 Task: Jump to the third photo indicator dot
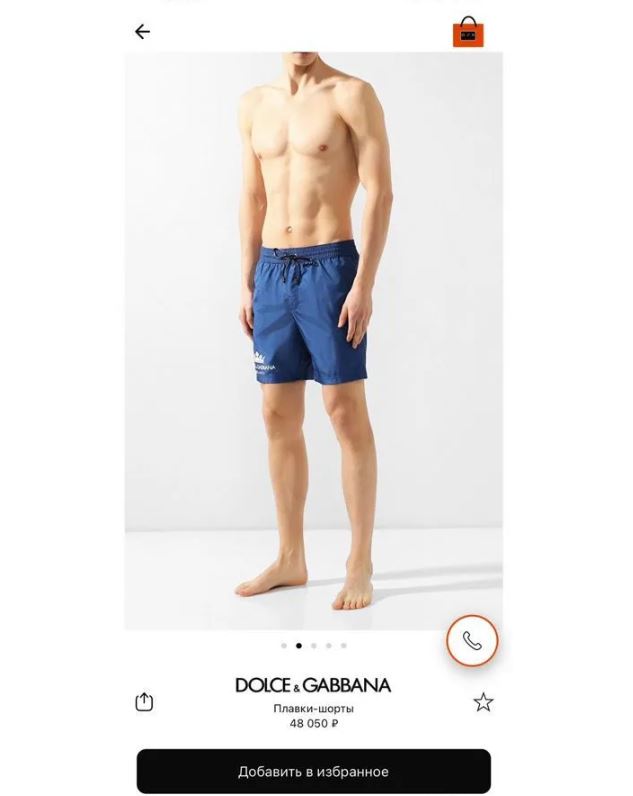point(313,646)
